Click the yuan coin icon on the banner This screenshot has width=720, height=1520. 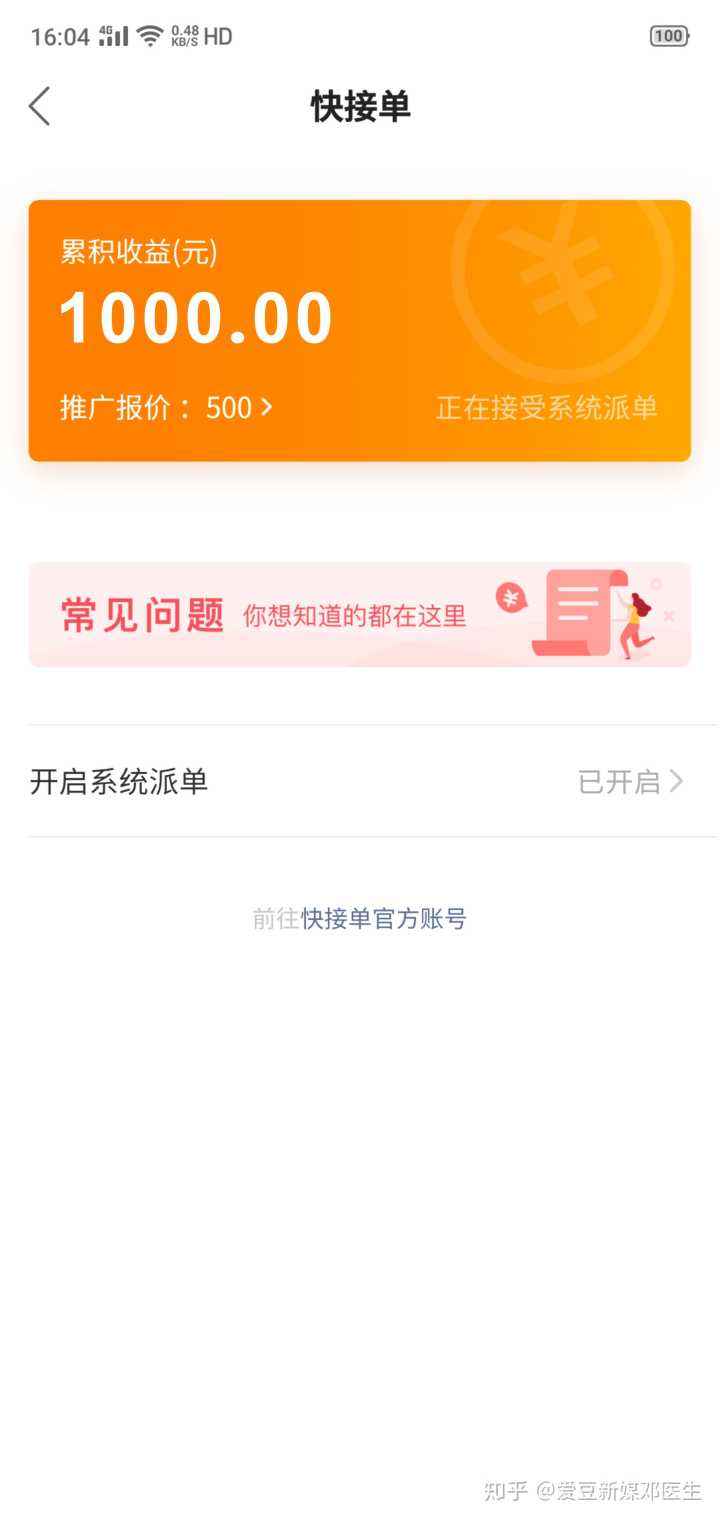(x=513, y=599)
